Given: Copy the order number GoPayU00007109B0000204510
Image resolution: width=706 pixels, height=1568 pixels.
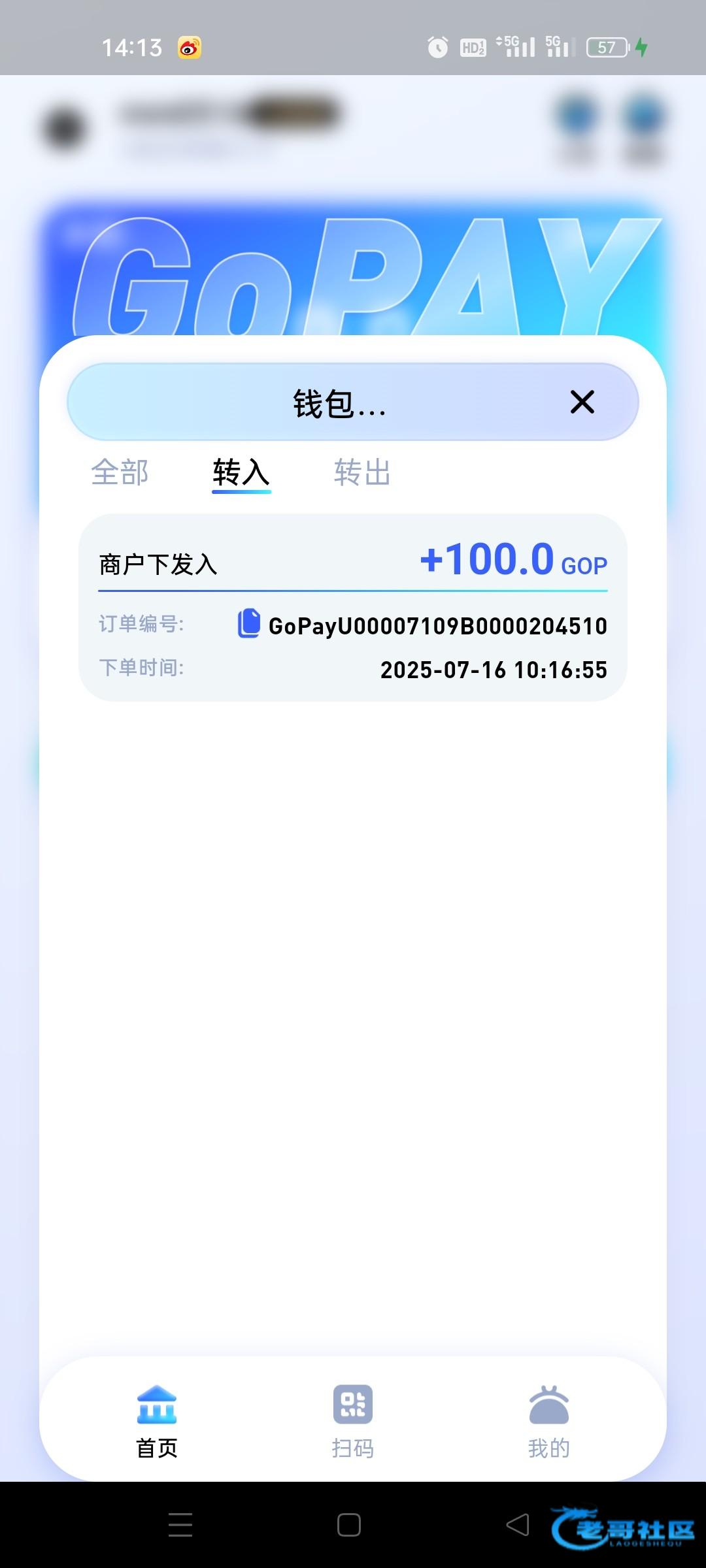Looking at the screenshot, I should [x=248, y=623].
